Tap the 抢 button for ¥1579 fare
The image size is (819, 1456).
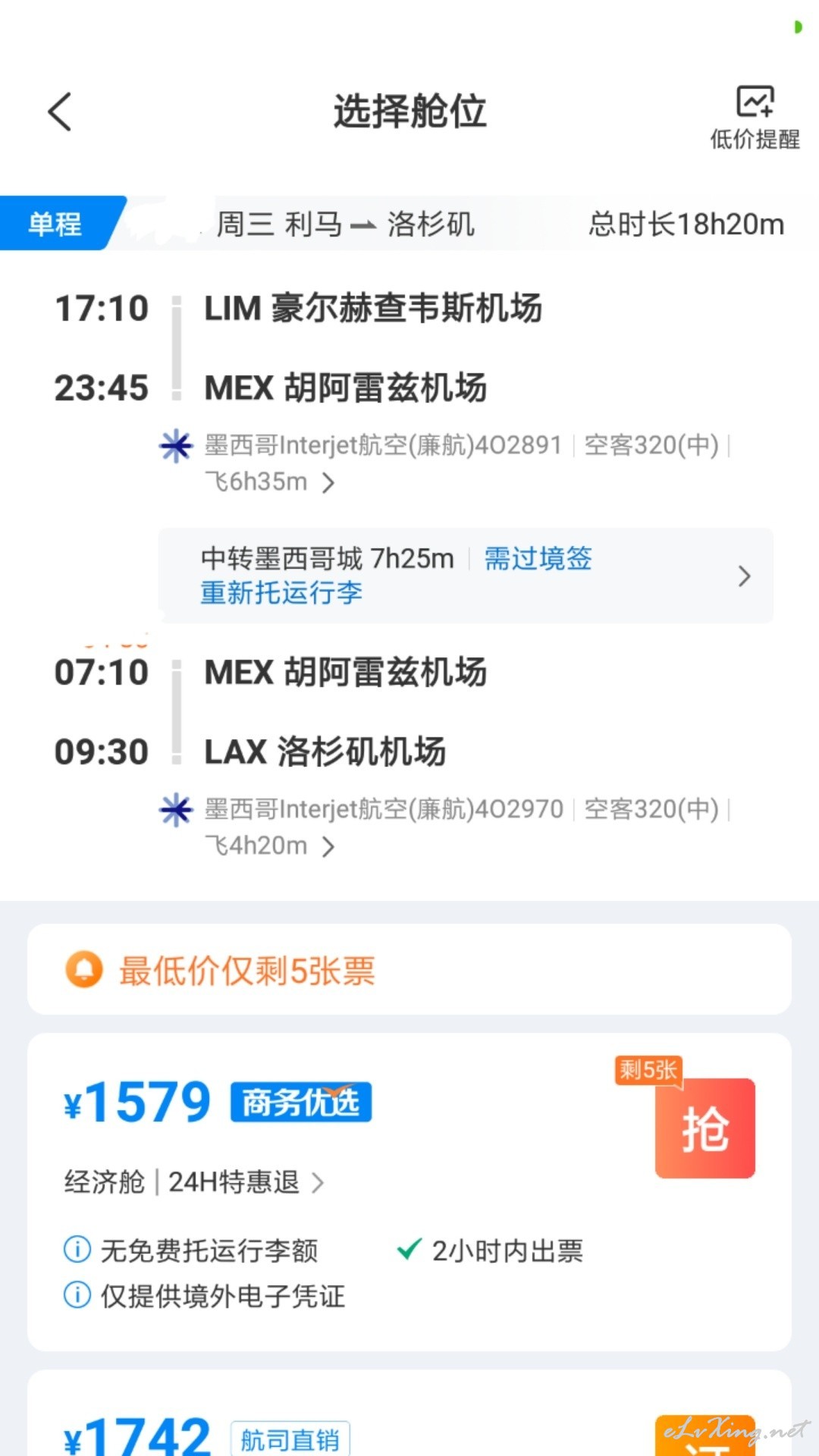(x=705, y=1128)
